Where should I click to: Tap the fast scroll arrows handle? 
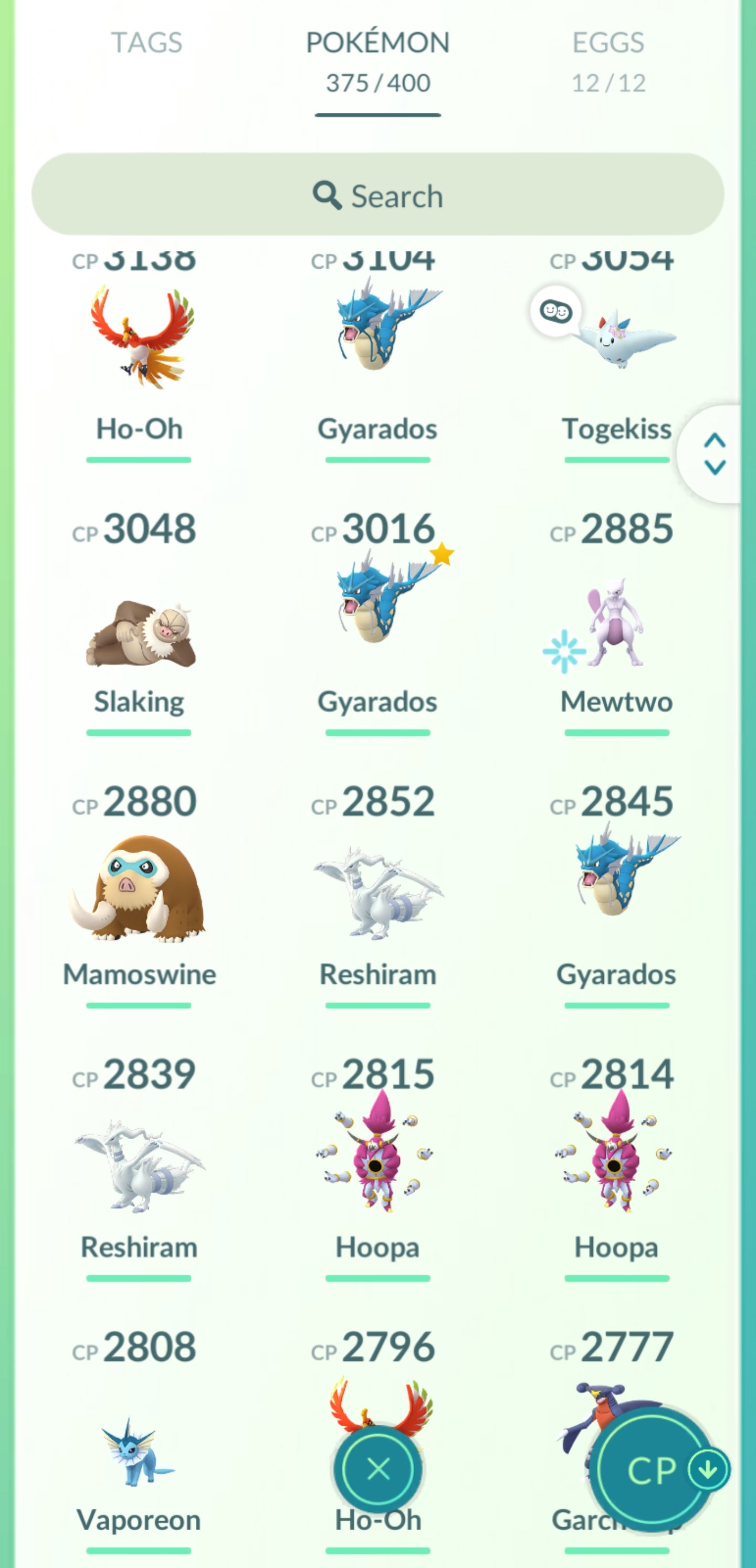click(x=714, y=454)
